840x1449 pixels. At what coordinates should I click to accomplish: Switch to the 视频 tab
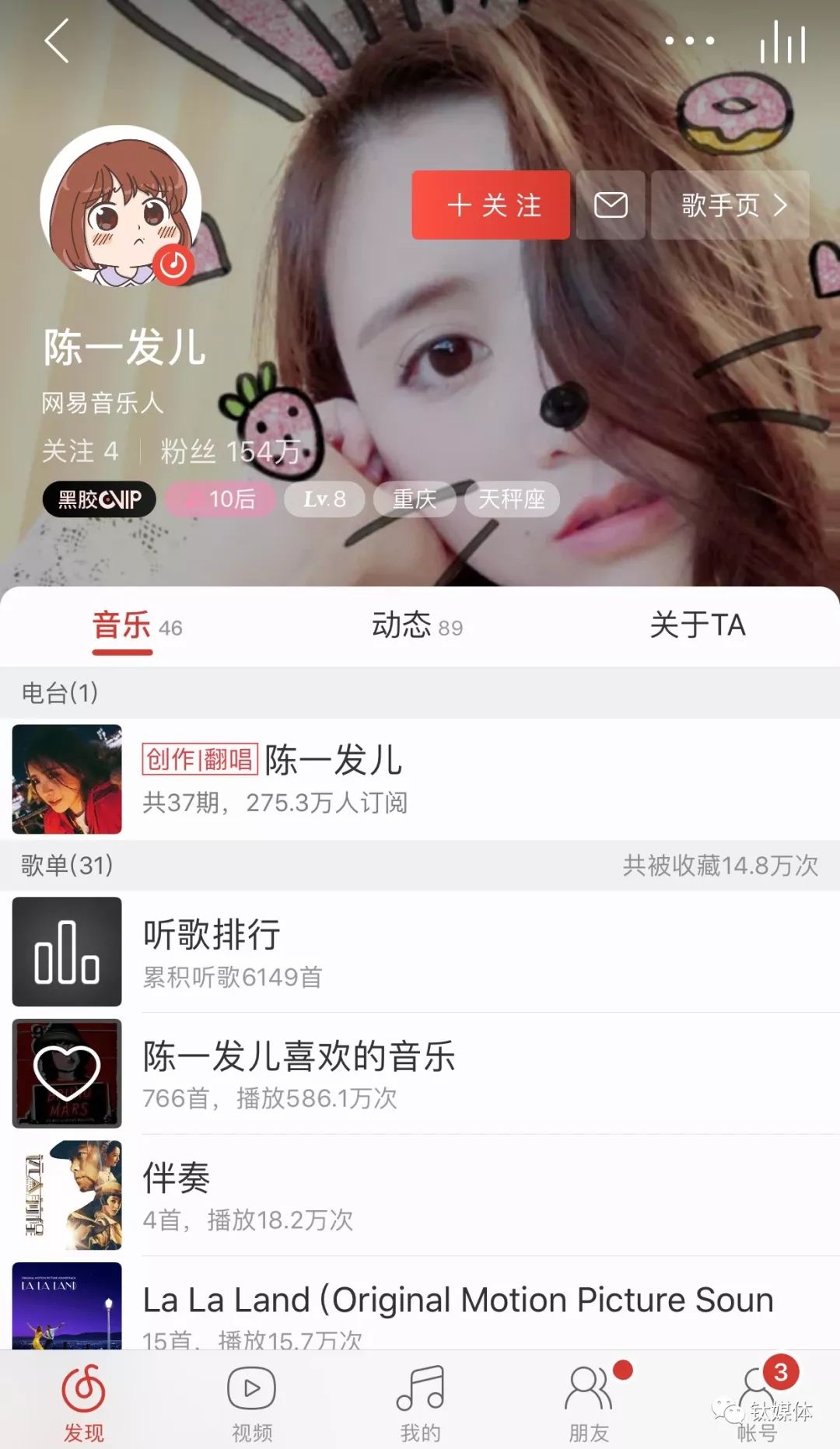(252, 1401)
